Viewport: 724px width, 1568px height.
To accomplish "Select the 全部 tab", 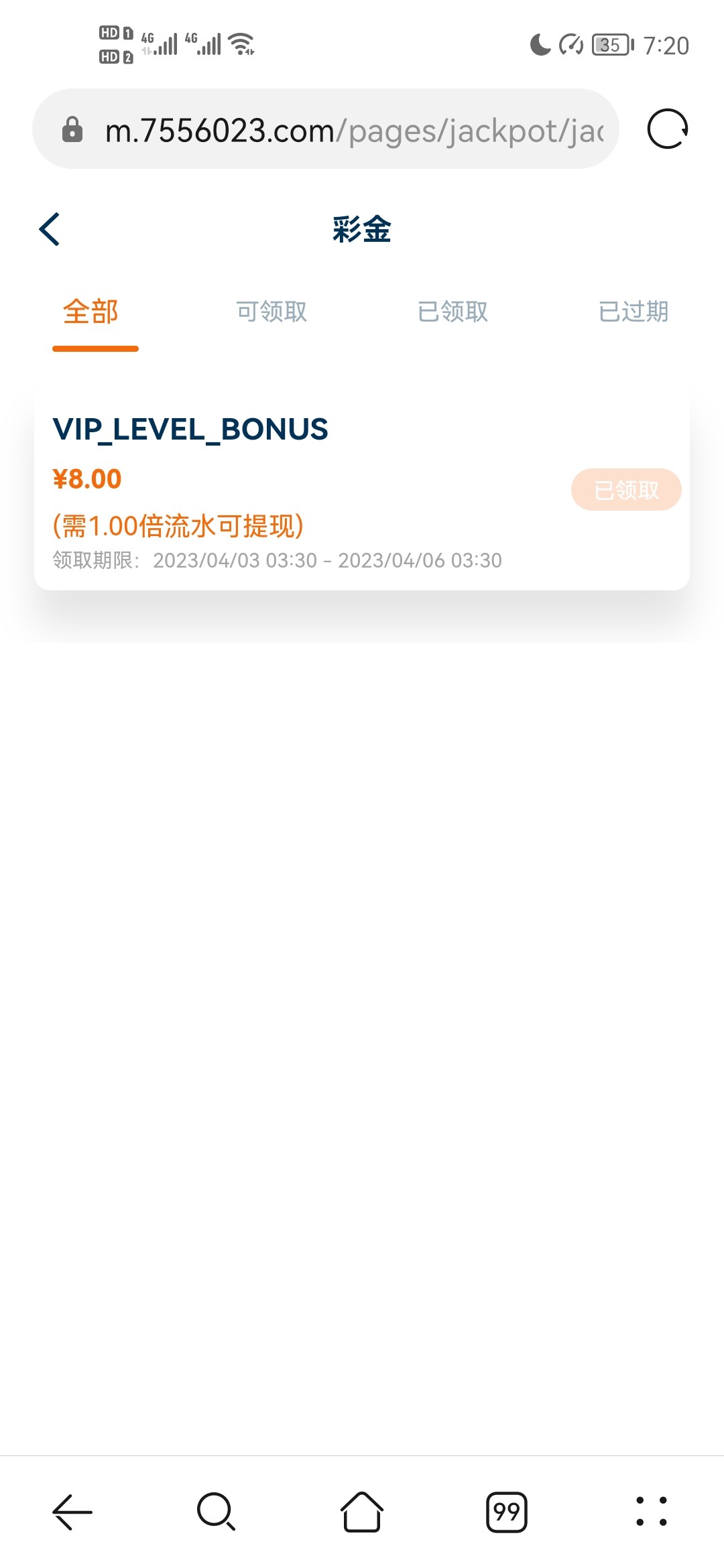I will 91,312.
